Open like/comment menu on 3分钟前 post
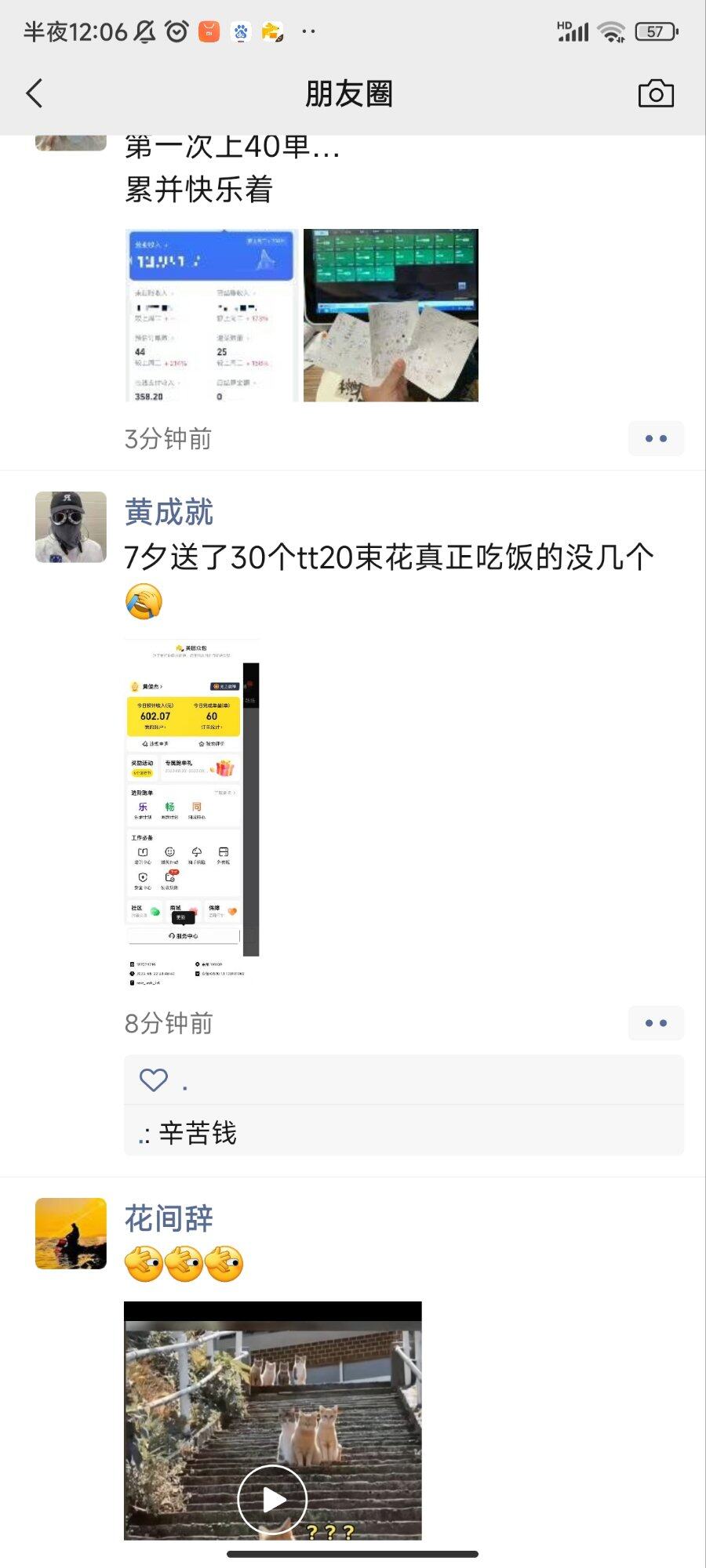The width and height of the screenshot is (706, 1568). [656, 438]
